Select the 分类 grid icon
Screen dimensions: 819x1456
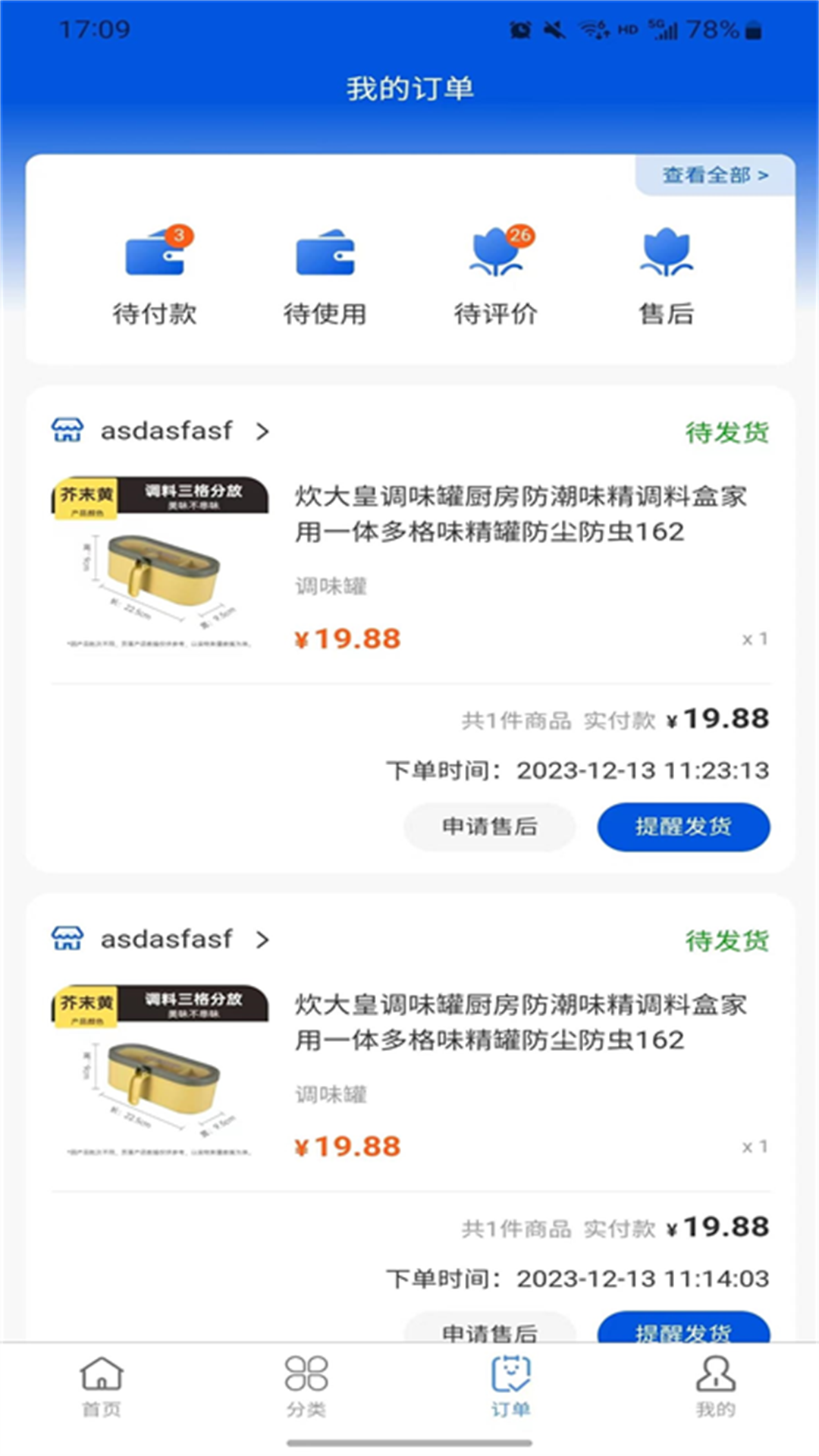pos(305,1383)
